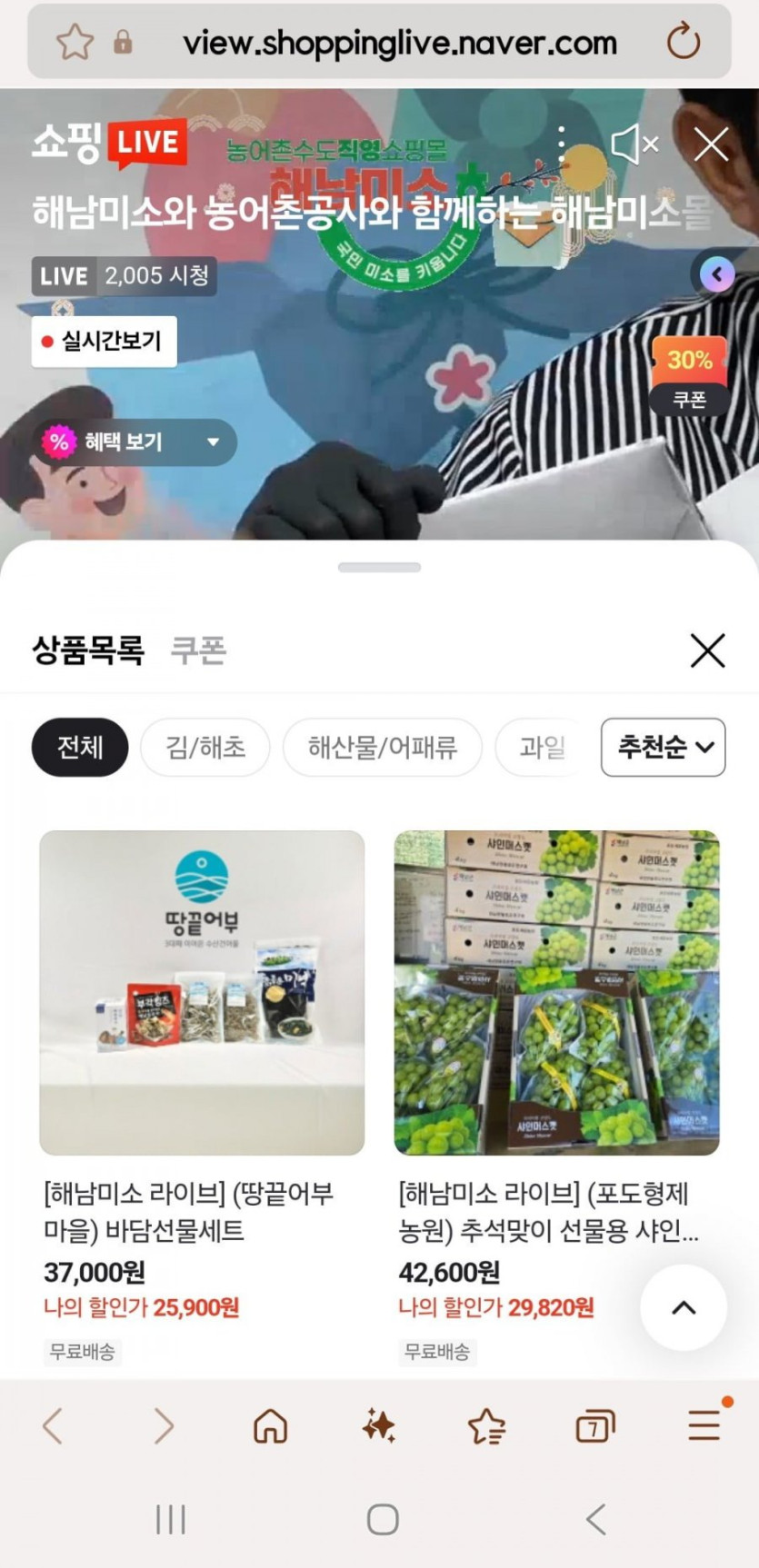Select the 김/해초 category chip

(x=205, y=748)
